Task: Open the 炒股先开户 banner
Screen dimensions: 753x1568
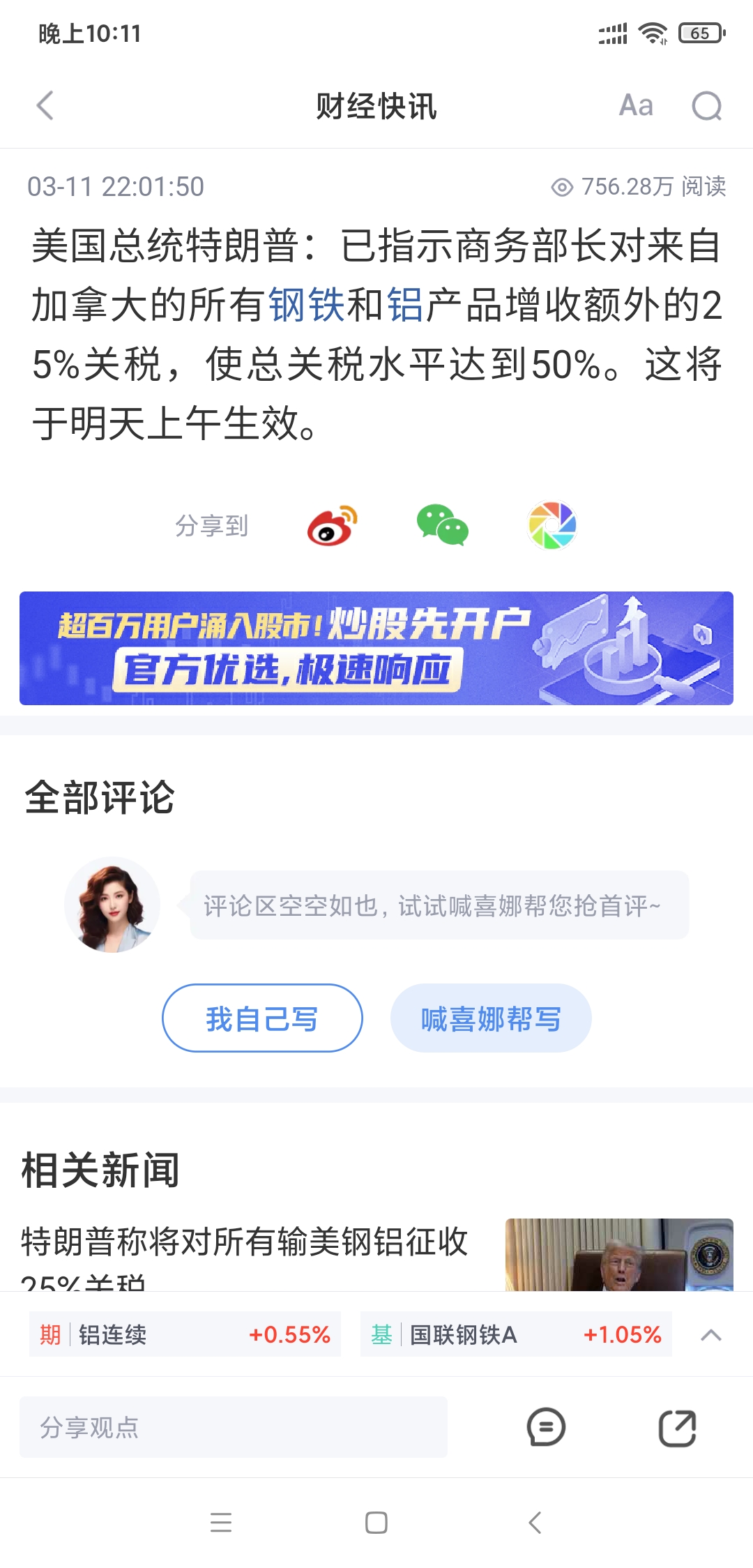Action: [376, 648]
